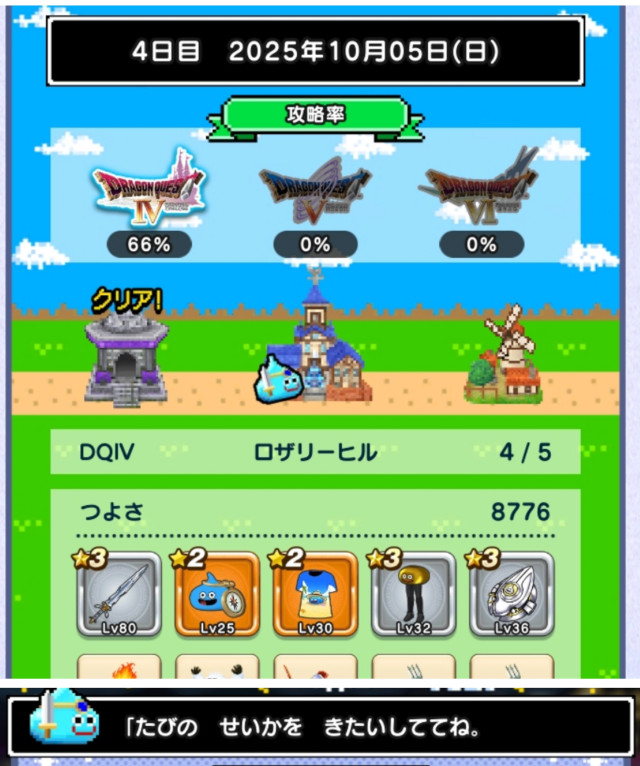Select the Lv25 slime accessory slot
Image resolution: width=640 pixels, height=766 pixels.
coord(217,594)
